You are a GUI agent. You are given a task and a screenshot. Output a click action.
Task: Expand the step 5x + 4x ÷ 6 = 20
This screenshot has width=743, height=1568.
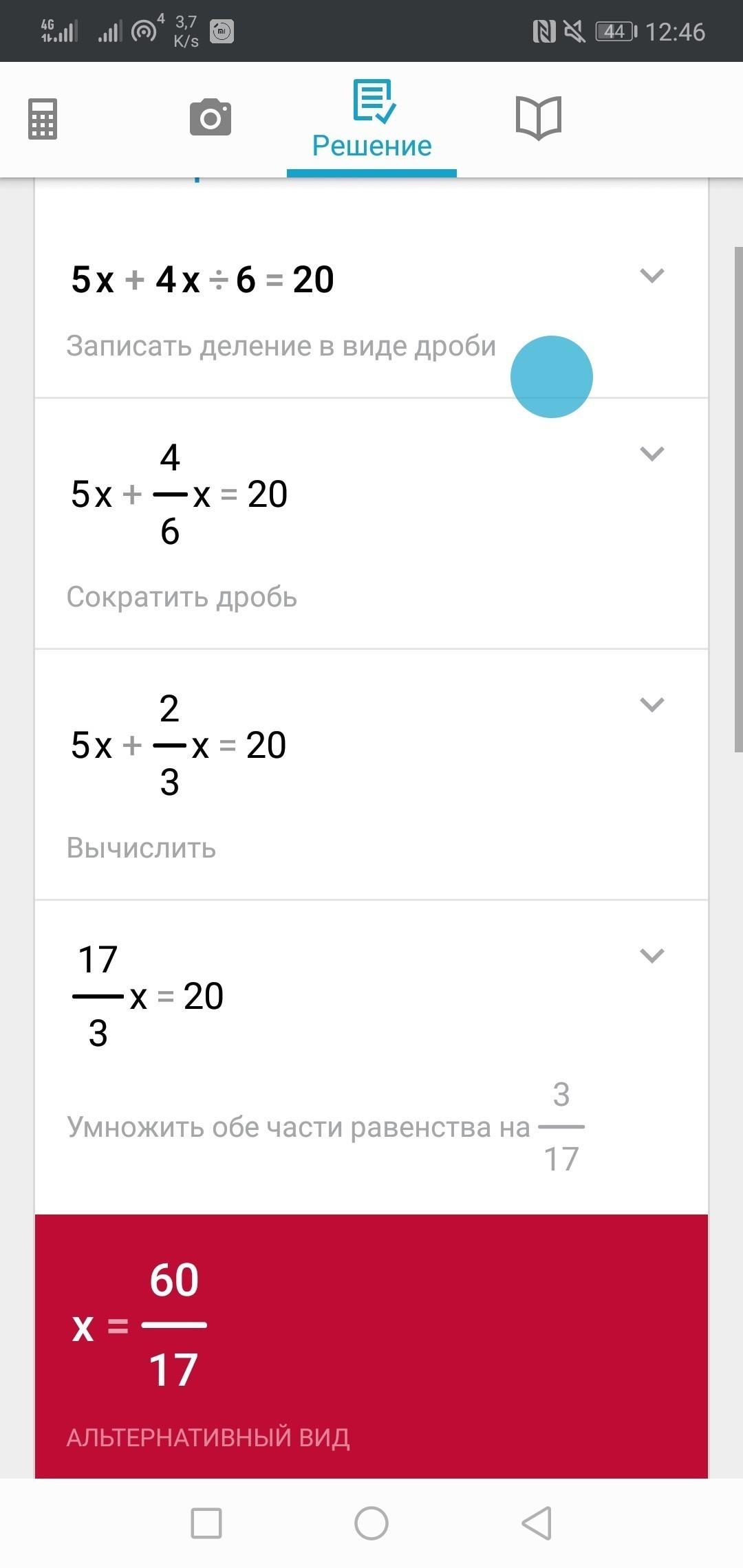[652, 276]
